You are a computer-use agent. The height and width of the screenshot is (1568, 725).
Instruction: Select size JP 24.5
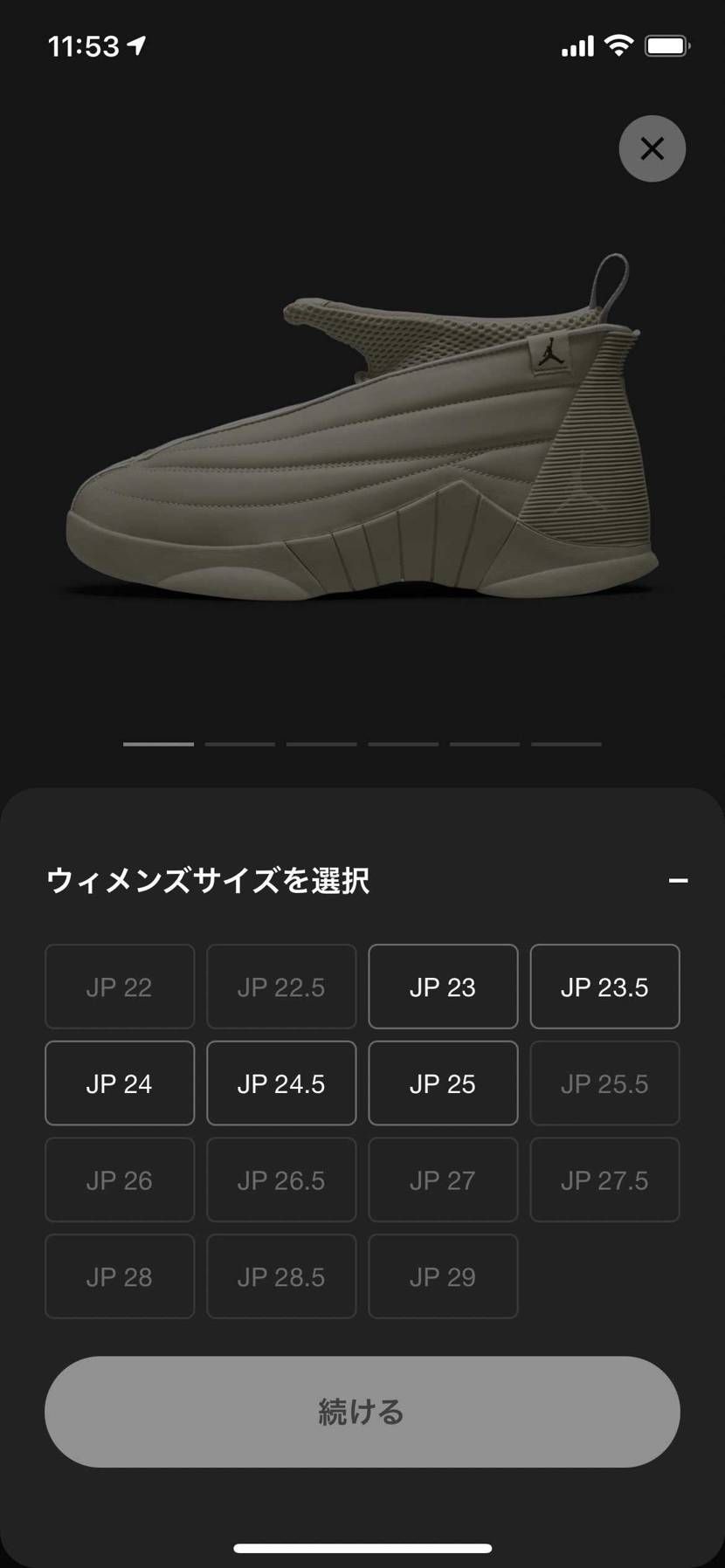[x=281, y=1083]
